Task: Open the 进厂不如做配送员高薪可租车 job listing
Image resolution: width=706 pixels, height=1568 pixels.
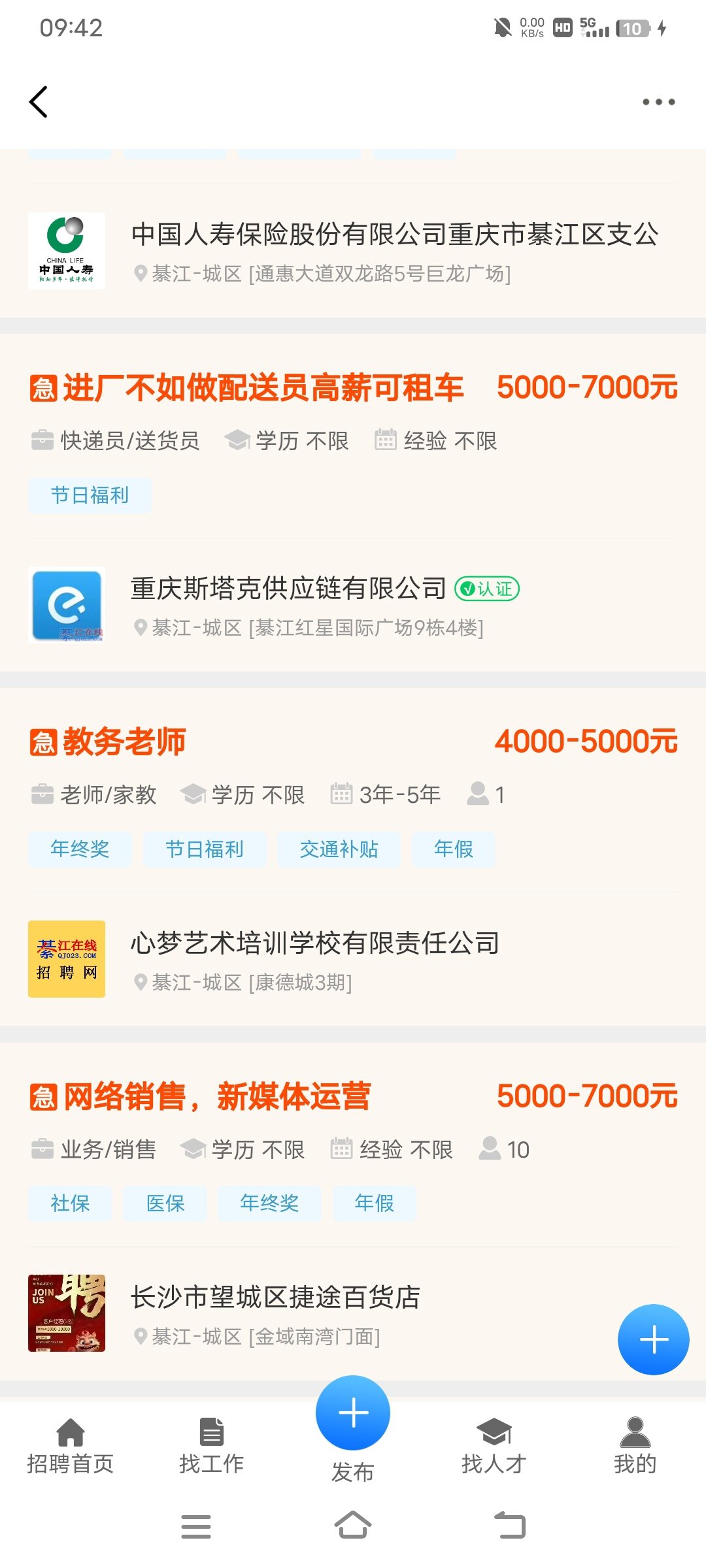Action: click(x=263, y=388)
